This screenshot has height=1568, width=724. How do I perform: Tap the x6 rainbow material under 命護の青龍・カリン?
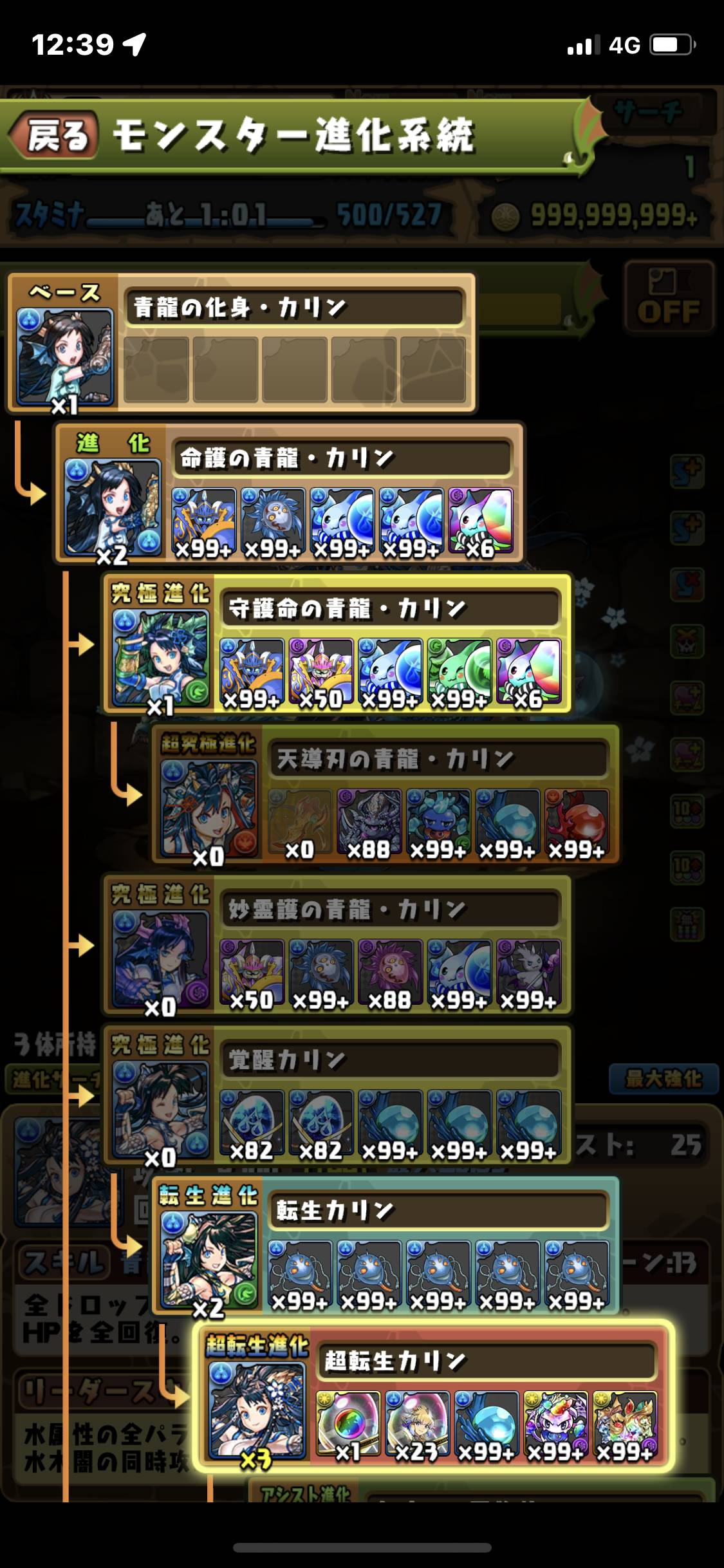(x=480, y=521)
